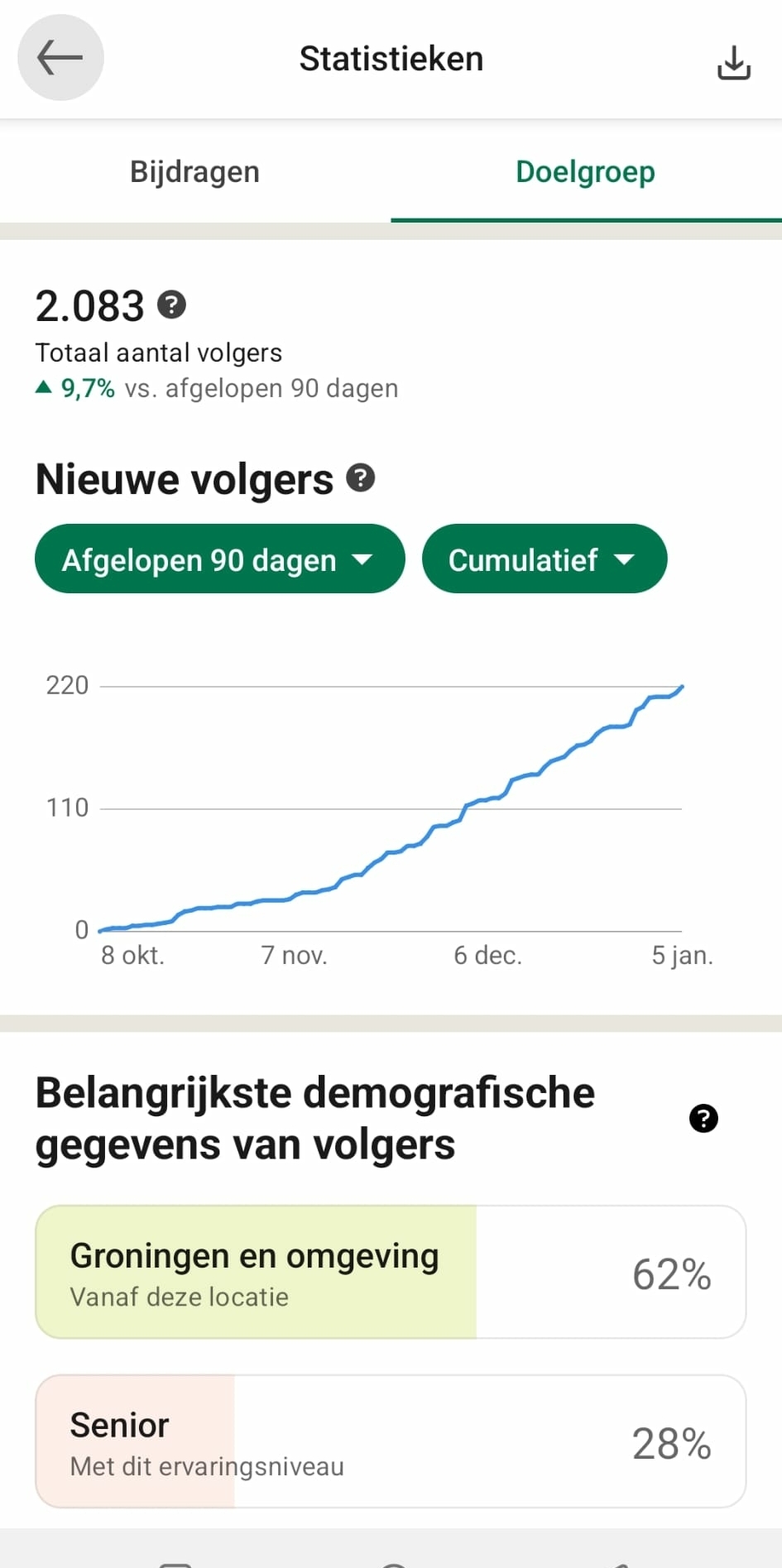782x1568 pixels.
Task: Open help next to Nieuwe volgers
Action: coord(360,478)
